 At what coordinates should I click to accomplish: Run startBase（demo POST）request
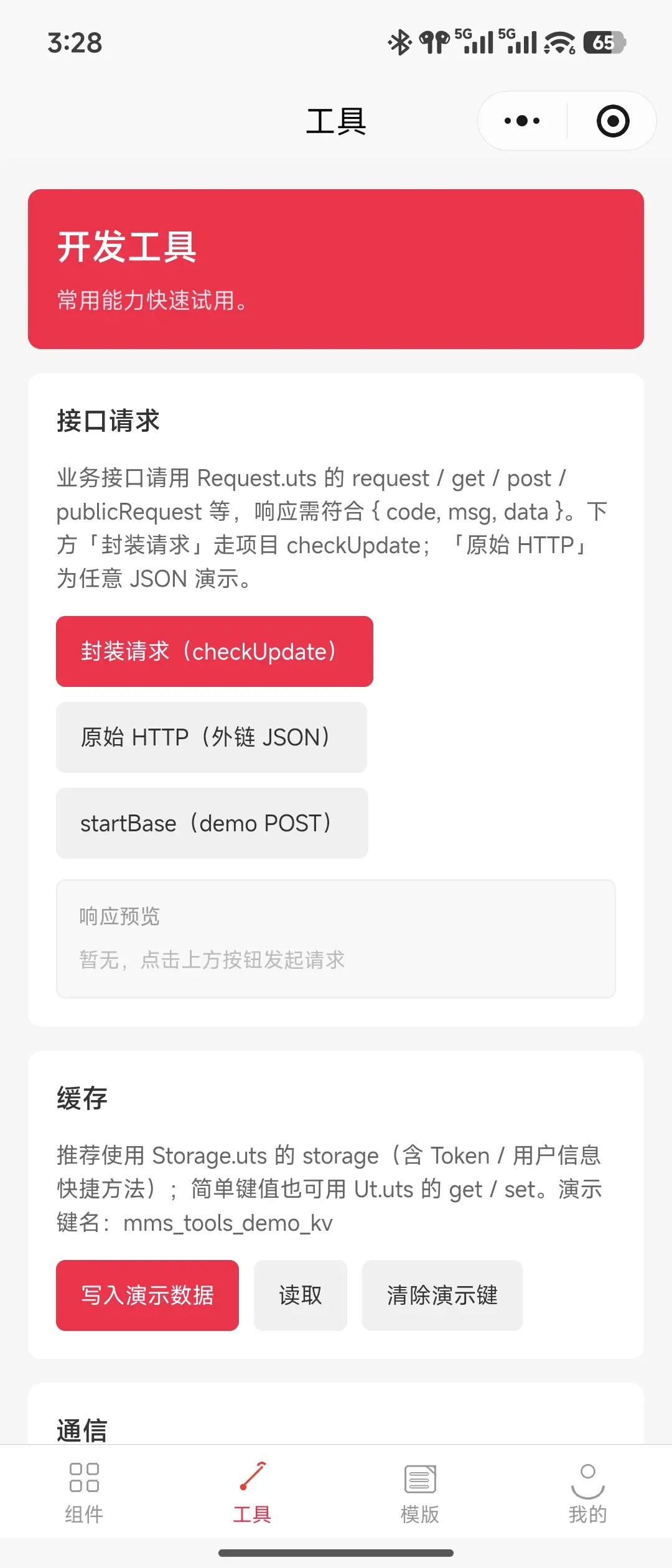coord(212,823)
